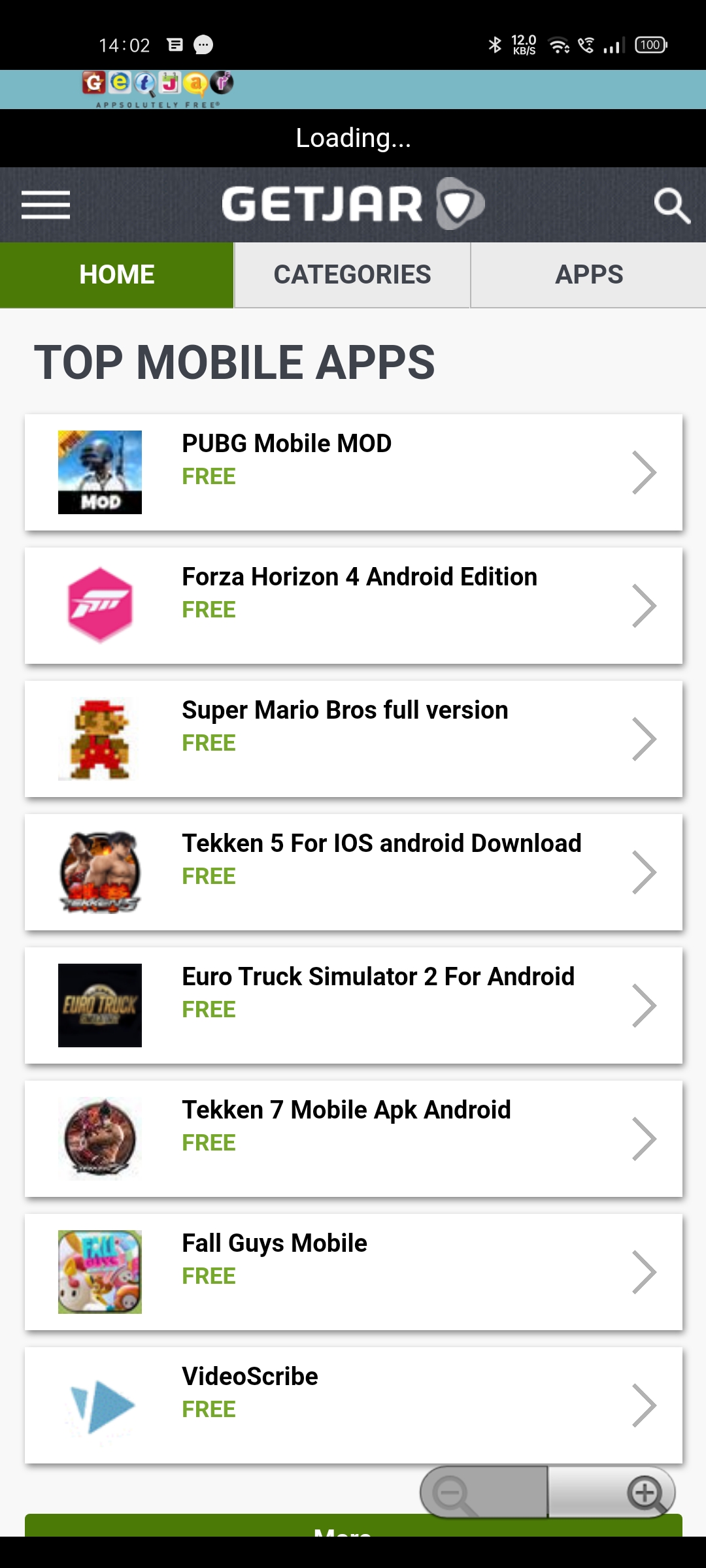The image size is (706, 1568).
Task: Open Tekken 5 For IOS android Download
Action: (x=353, y=872)
